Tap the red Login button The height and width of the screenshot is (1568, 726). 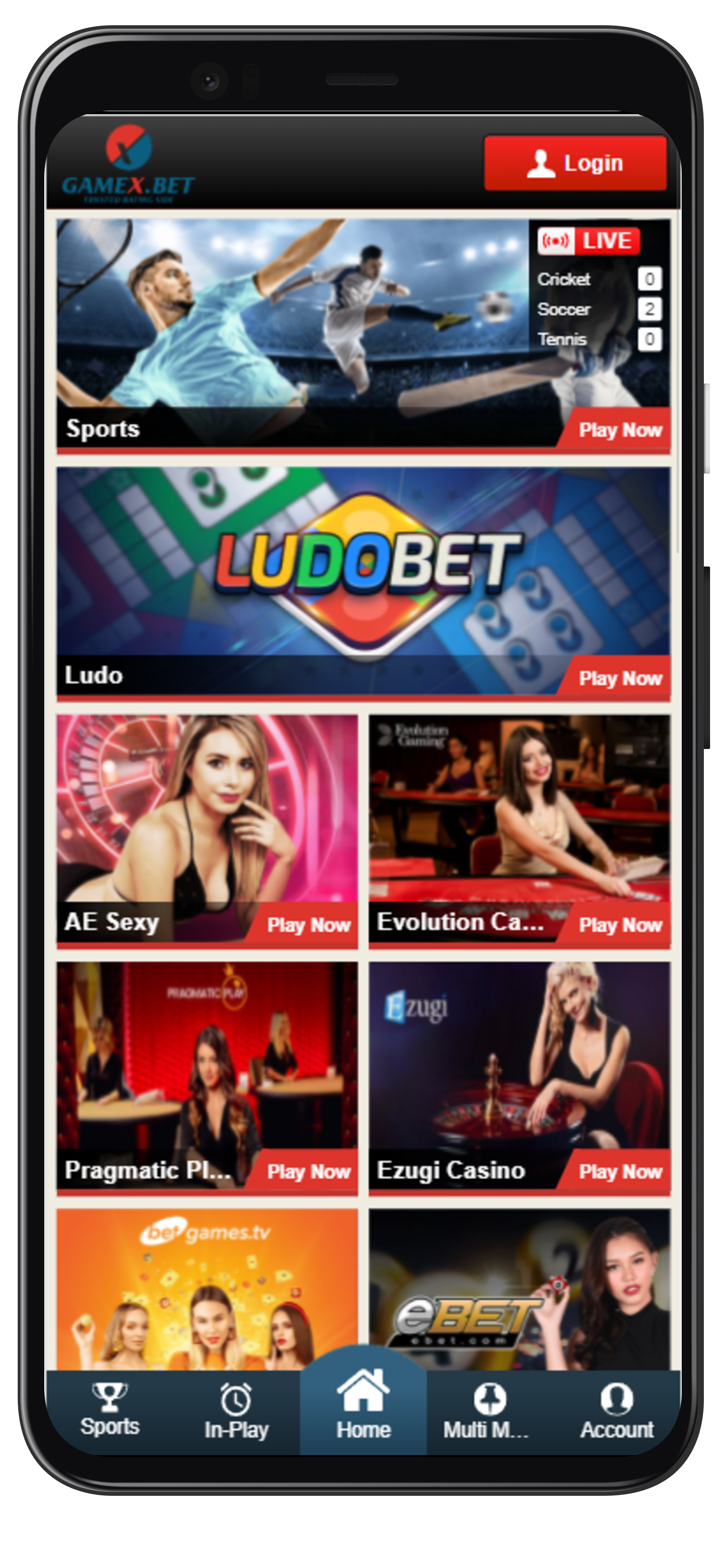(x=575, y=163)
